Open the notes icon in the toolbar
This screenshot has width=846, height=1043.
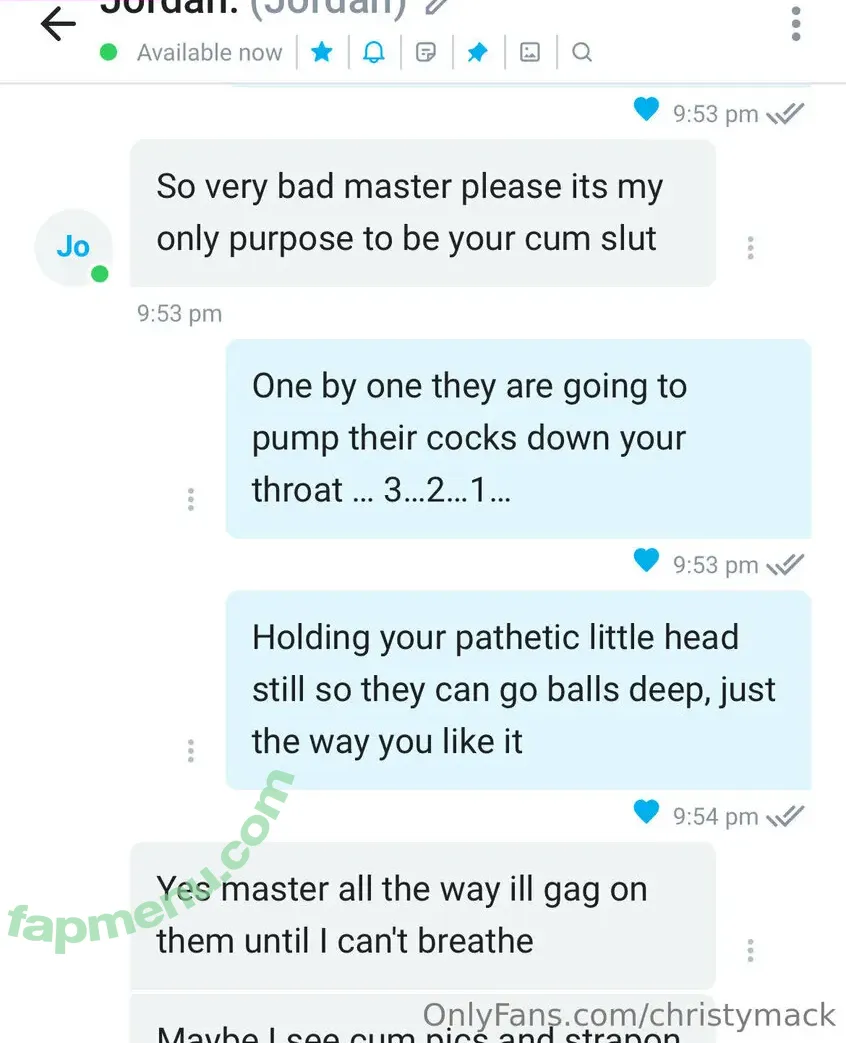[x=426, y=52]
